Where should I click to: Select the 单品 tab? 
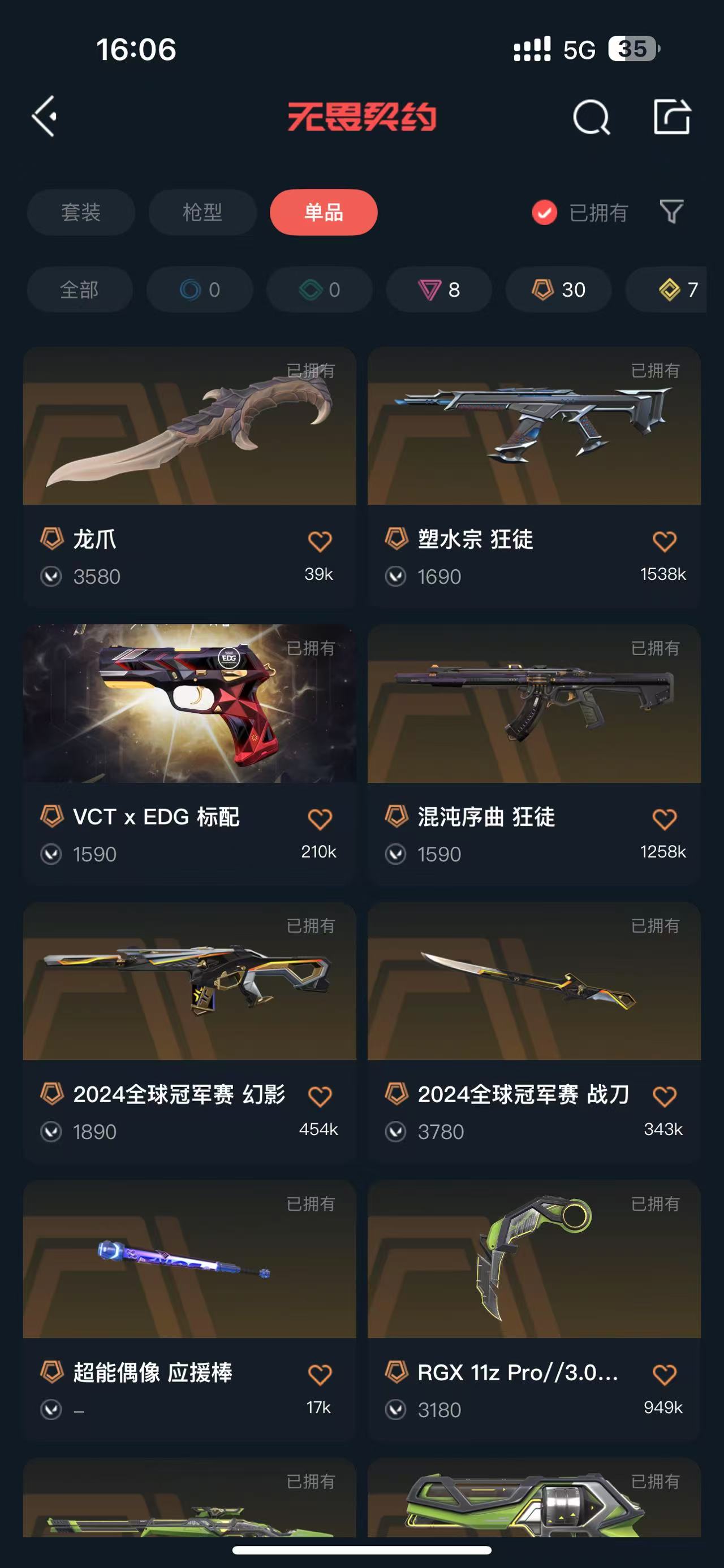coord(324,212)
